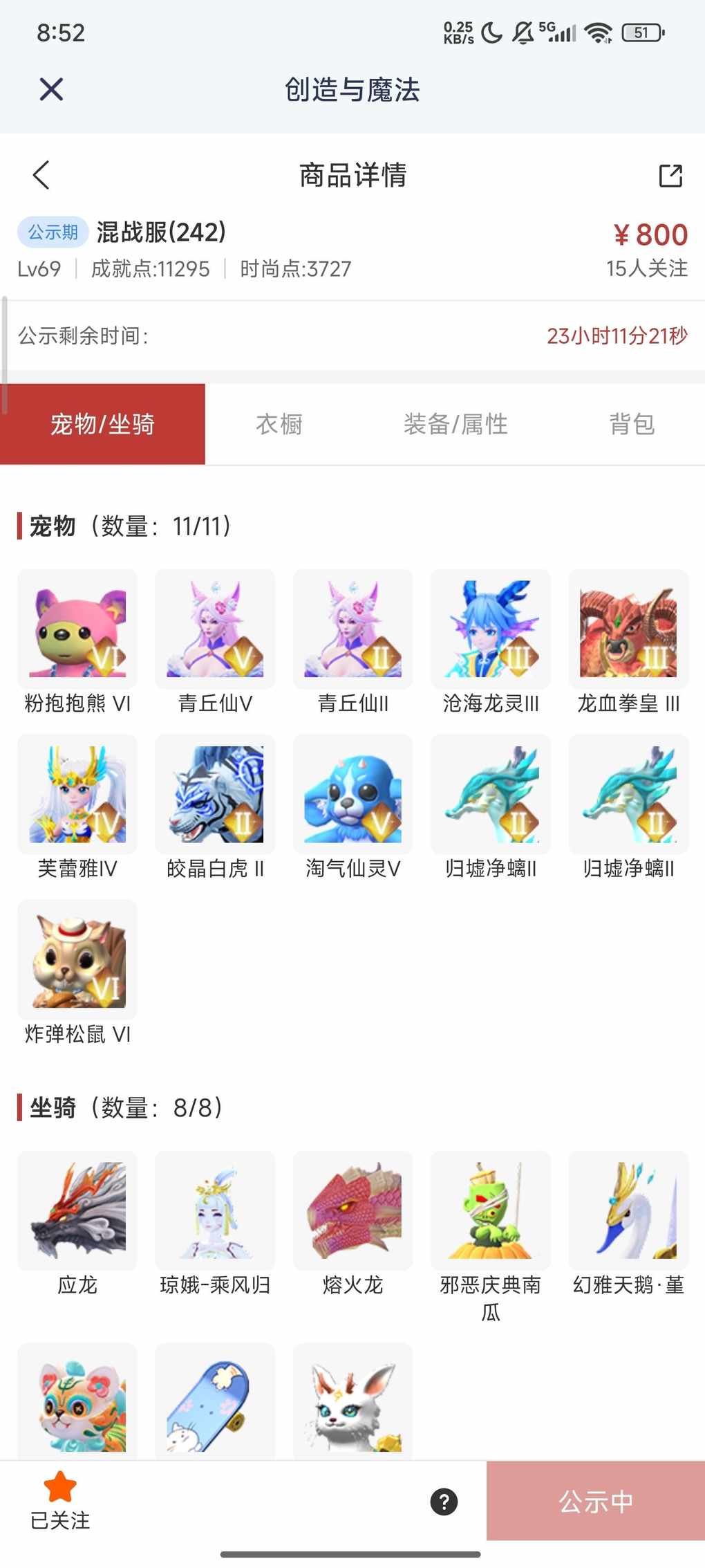Select the 宠物/坐骑 tab
The height and width of the screenshot is (1568, 705).
(x=102, y=424)
